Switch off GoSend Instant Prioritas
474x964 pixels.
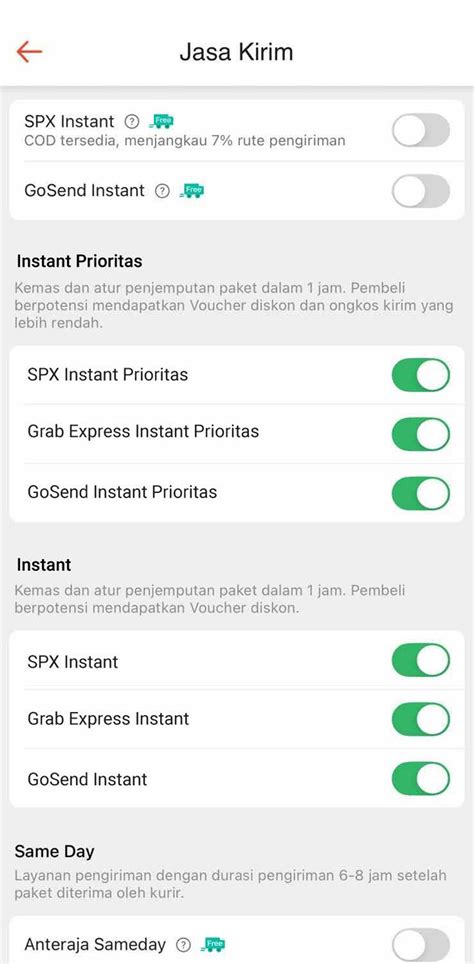click(421, 493)
